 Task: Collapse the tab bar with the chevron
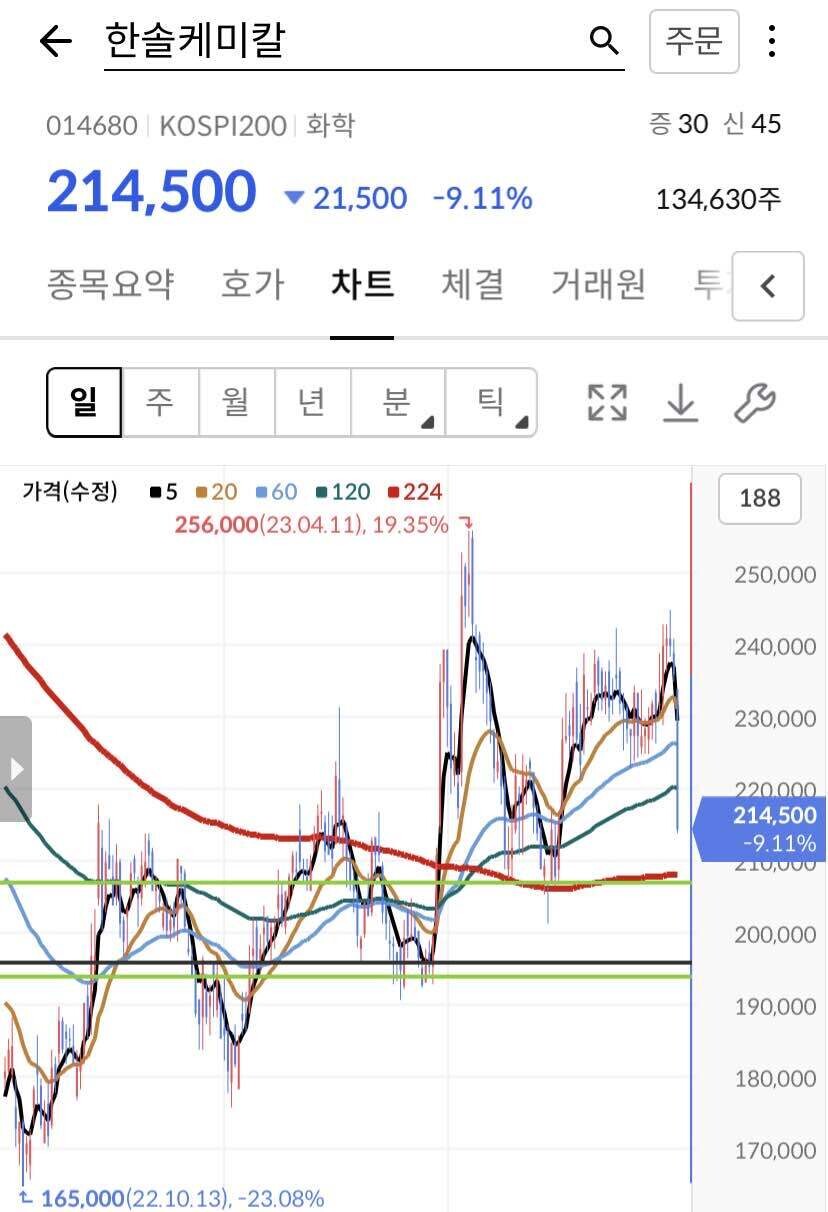(x=768, y=287)
